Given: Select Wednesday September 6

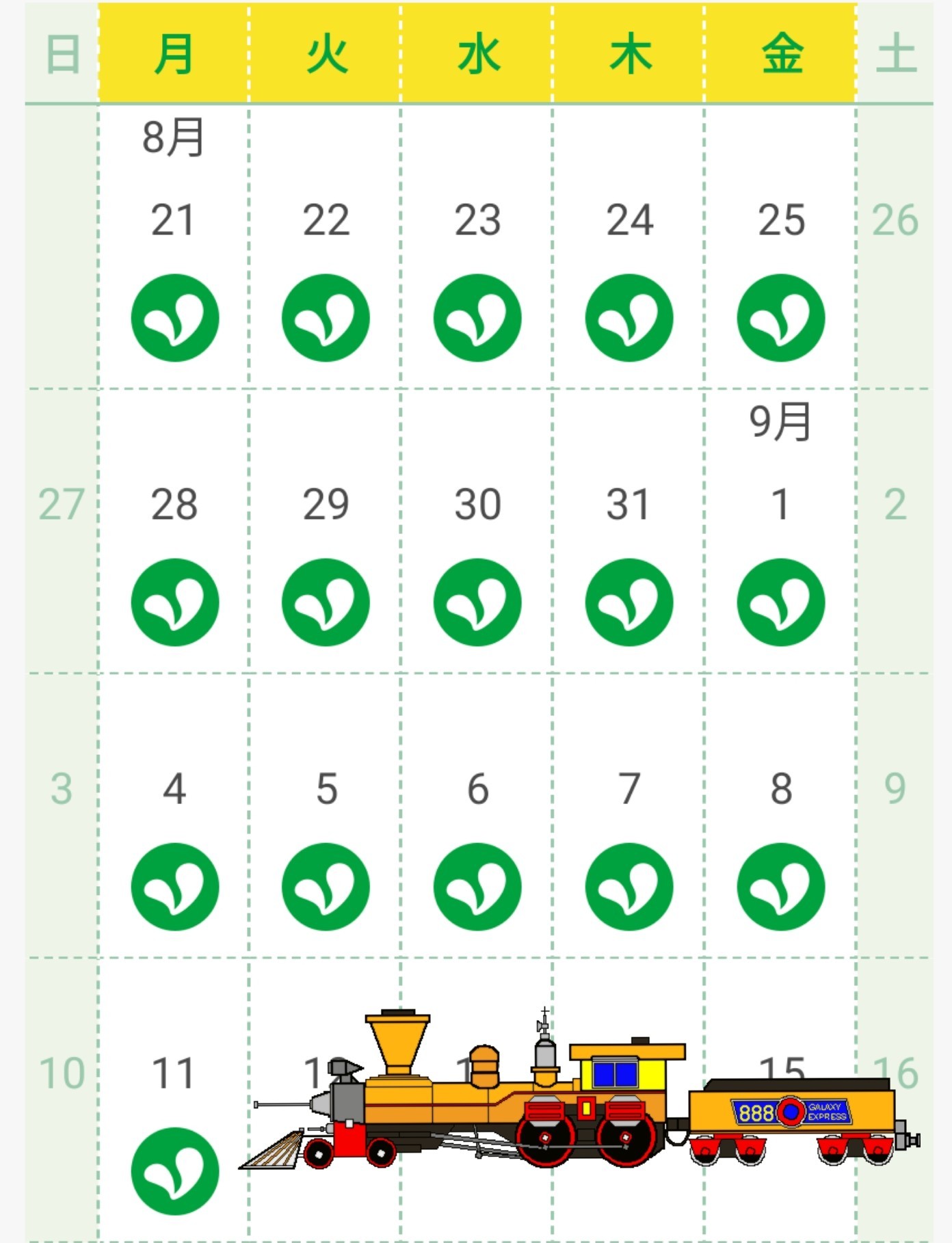Looking at the screenshot, I should (x=477, y=816).
